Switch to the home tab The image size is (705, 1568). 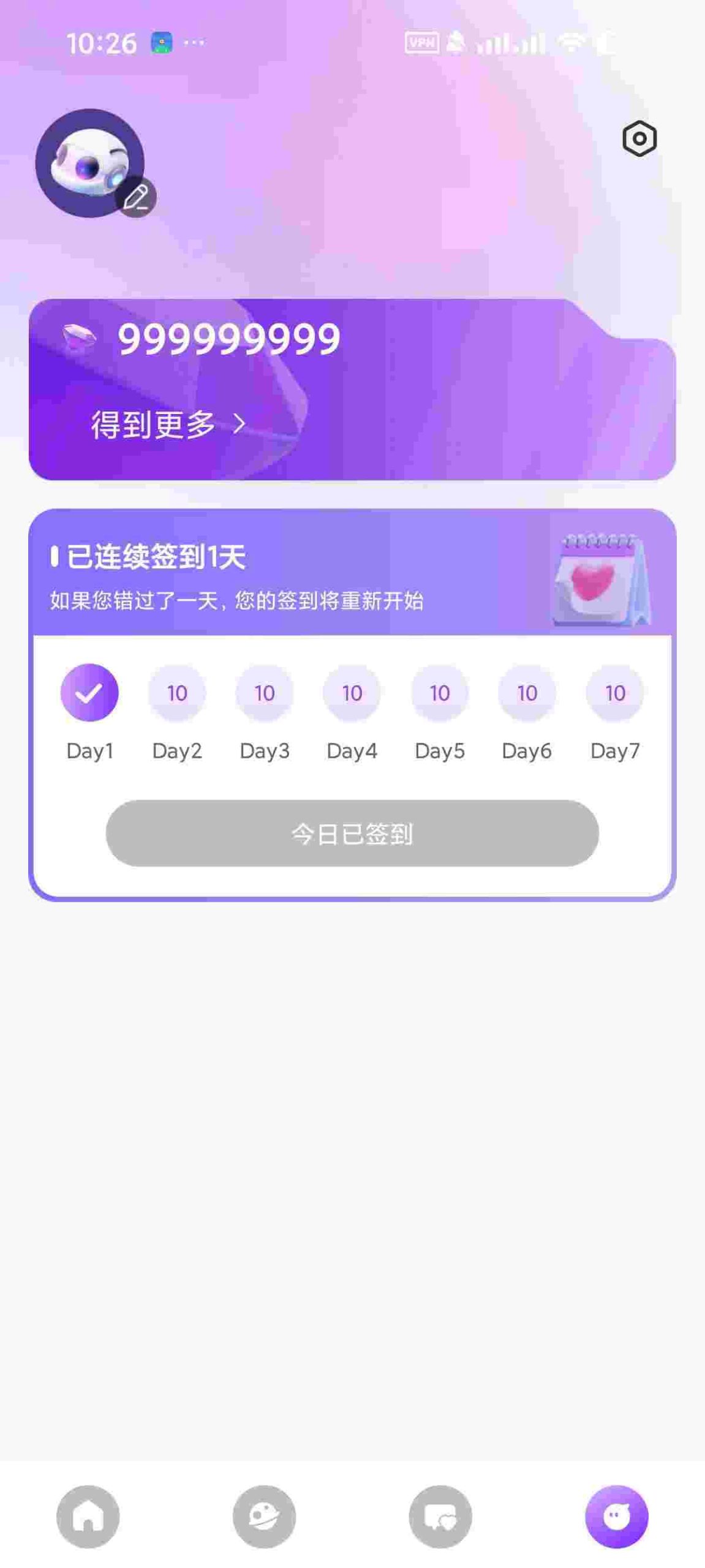[x=88, y=1517]
